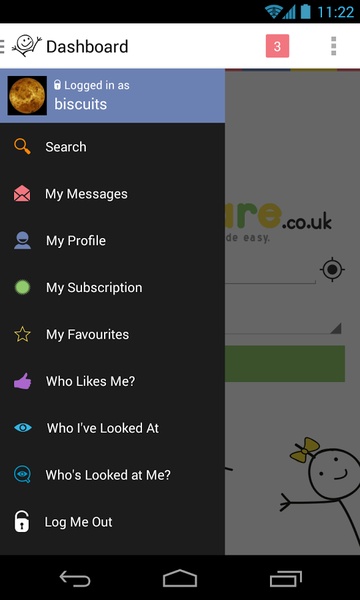The width and height of the screenshot is (360, 600).
Task: Tap the logged-in profile header for biscuits
Action: pos(112,96)
